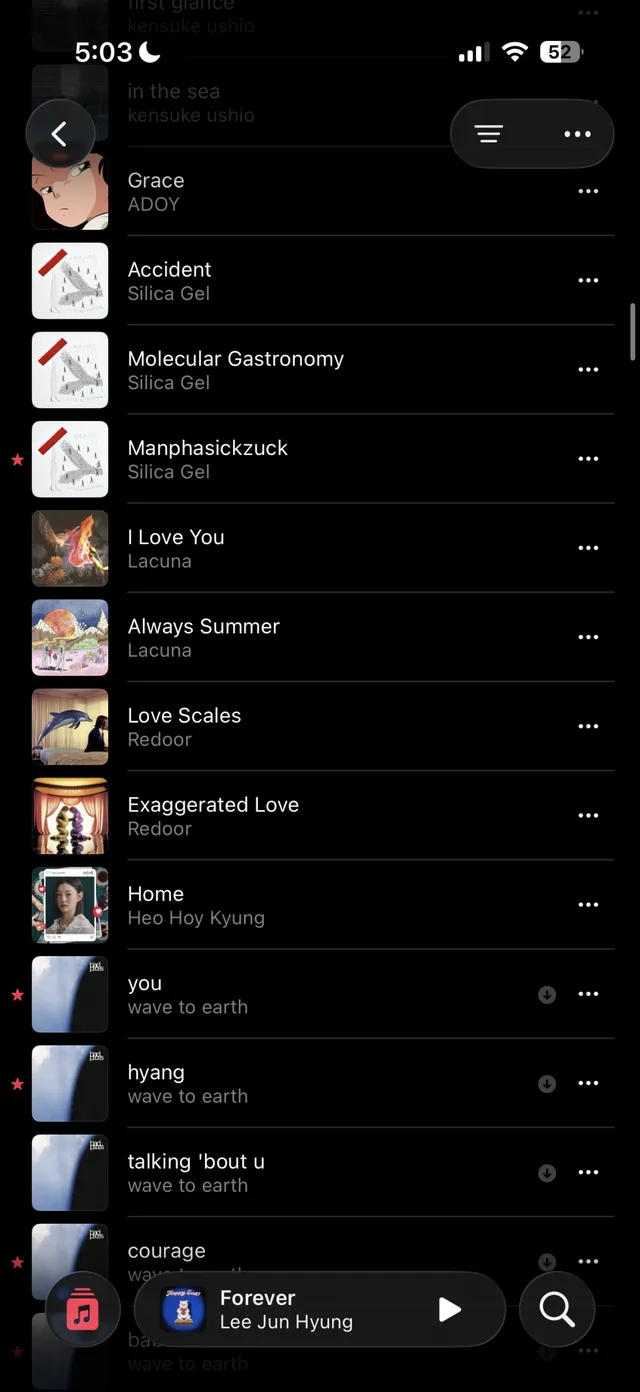Play I Love You by Lacuna
640x1392 pixels.
[321, 548]
